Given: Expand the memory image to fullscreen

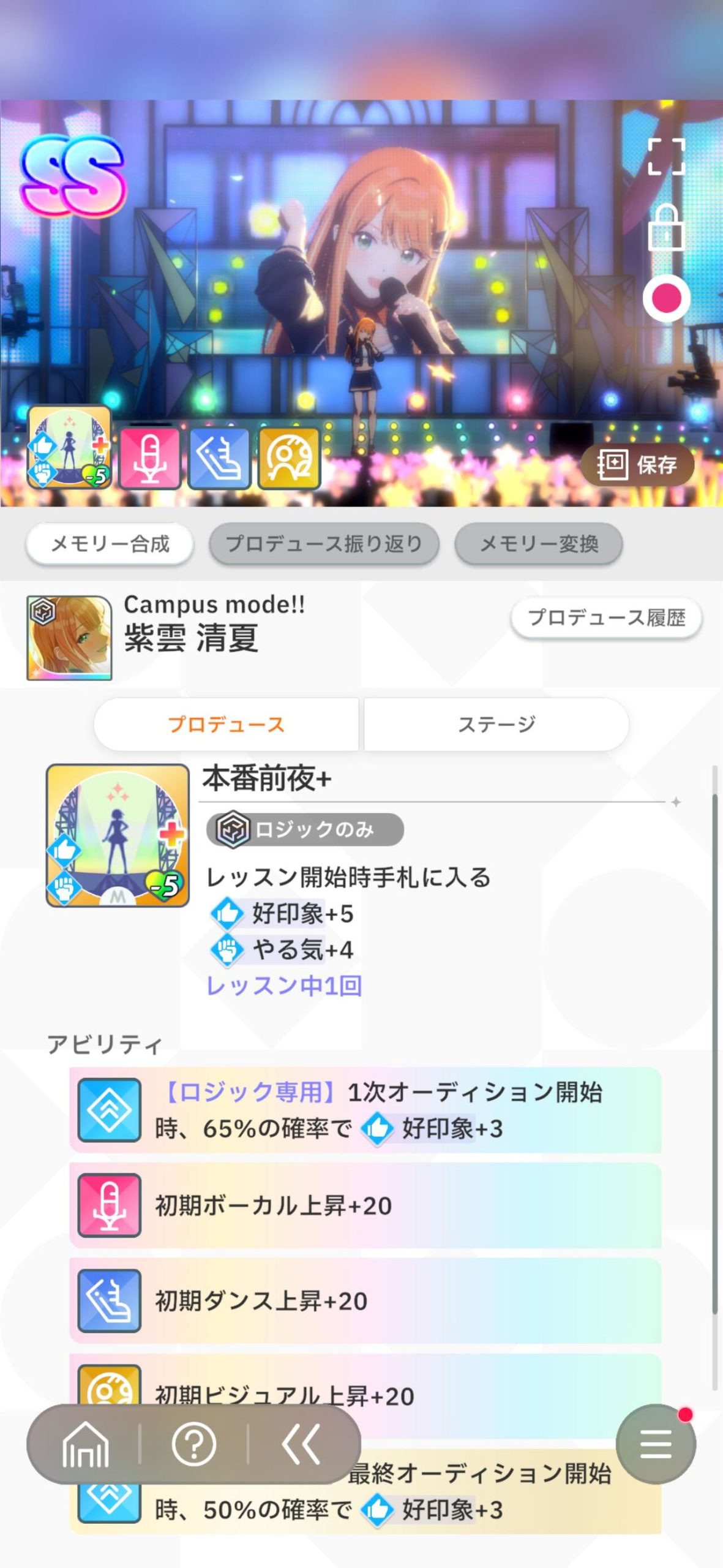Looking at the screenshot, I should click(666, 157).
